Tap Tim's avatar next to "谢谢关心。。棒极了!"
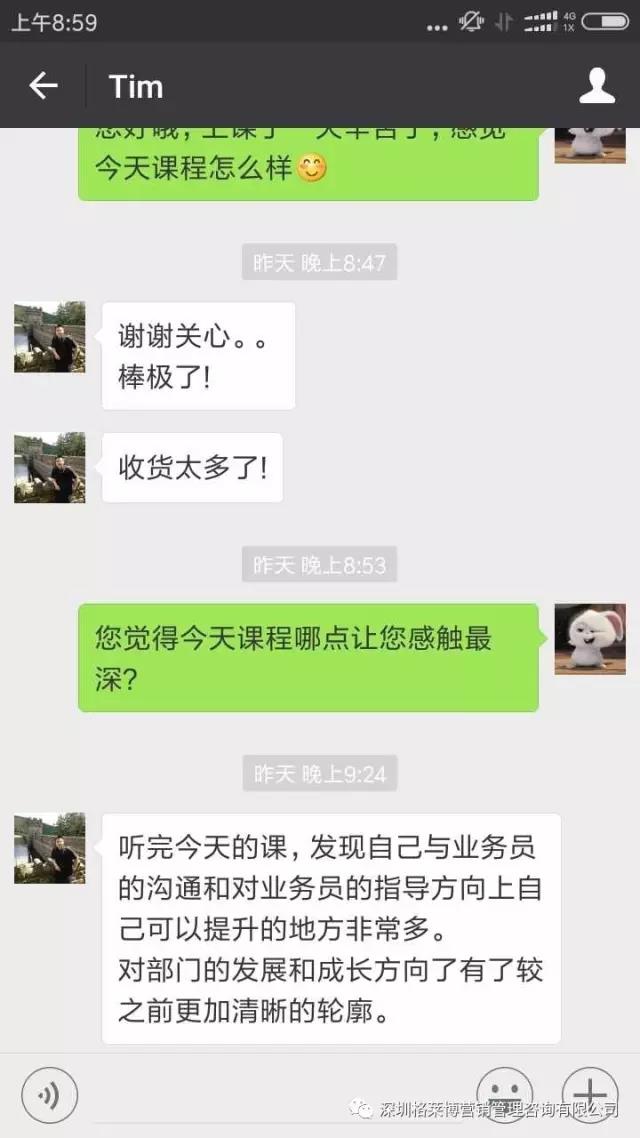 point(50,337)
